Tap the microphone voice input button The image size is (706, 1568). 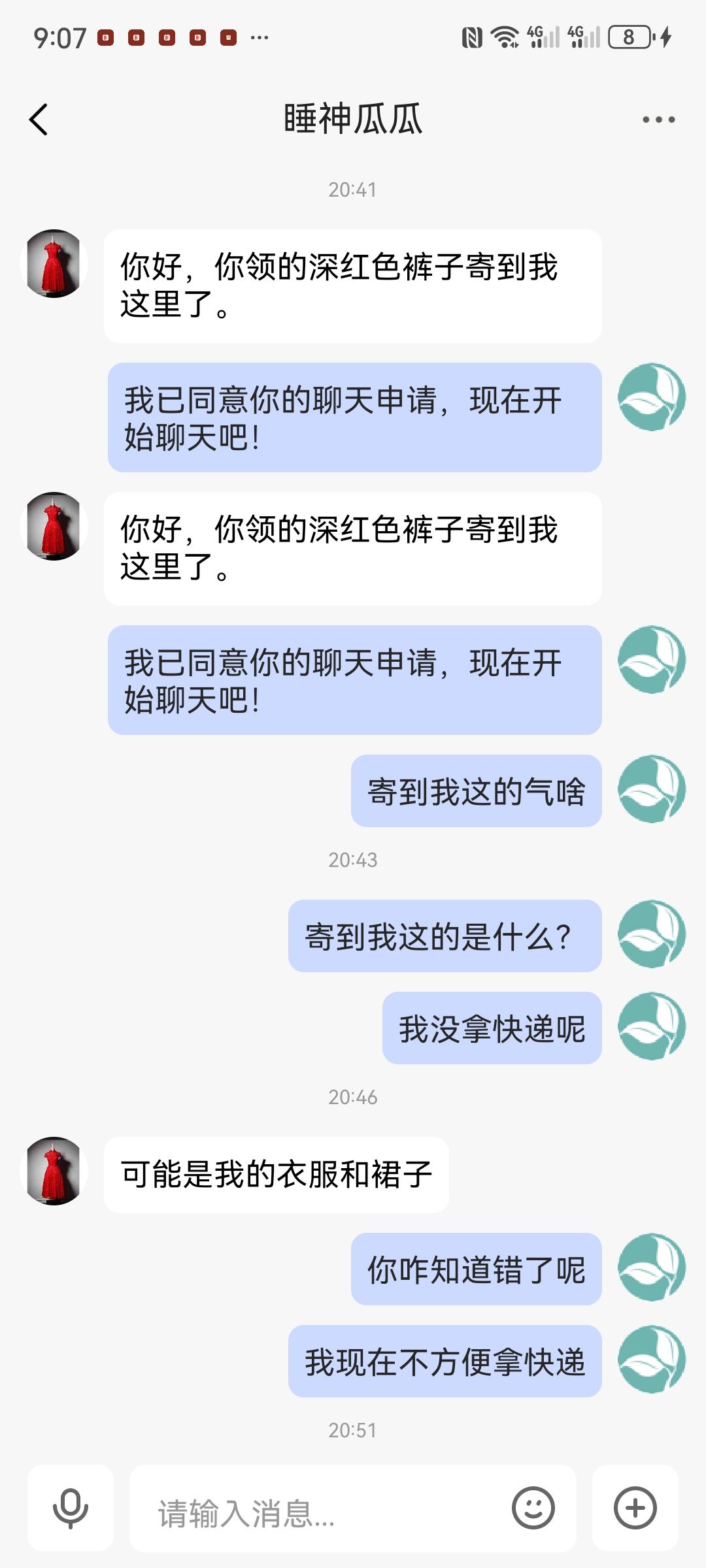[71, 1508]
